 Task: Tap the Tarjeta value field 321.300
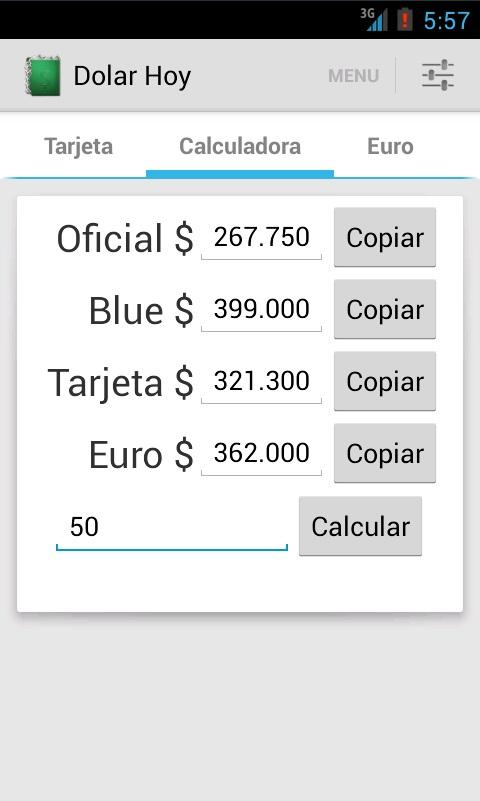pyautogui.click(x=261, y=382)
